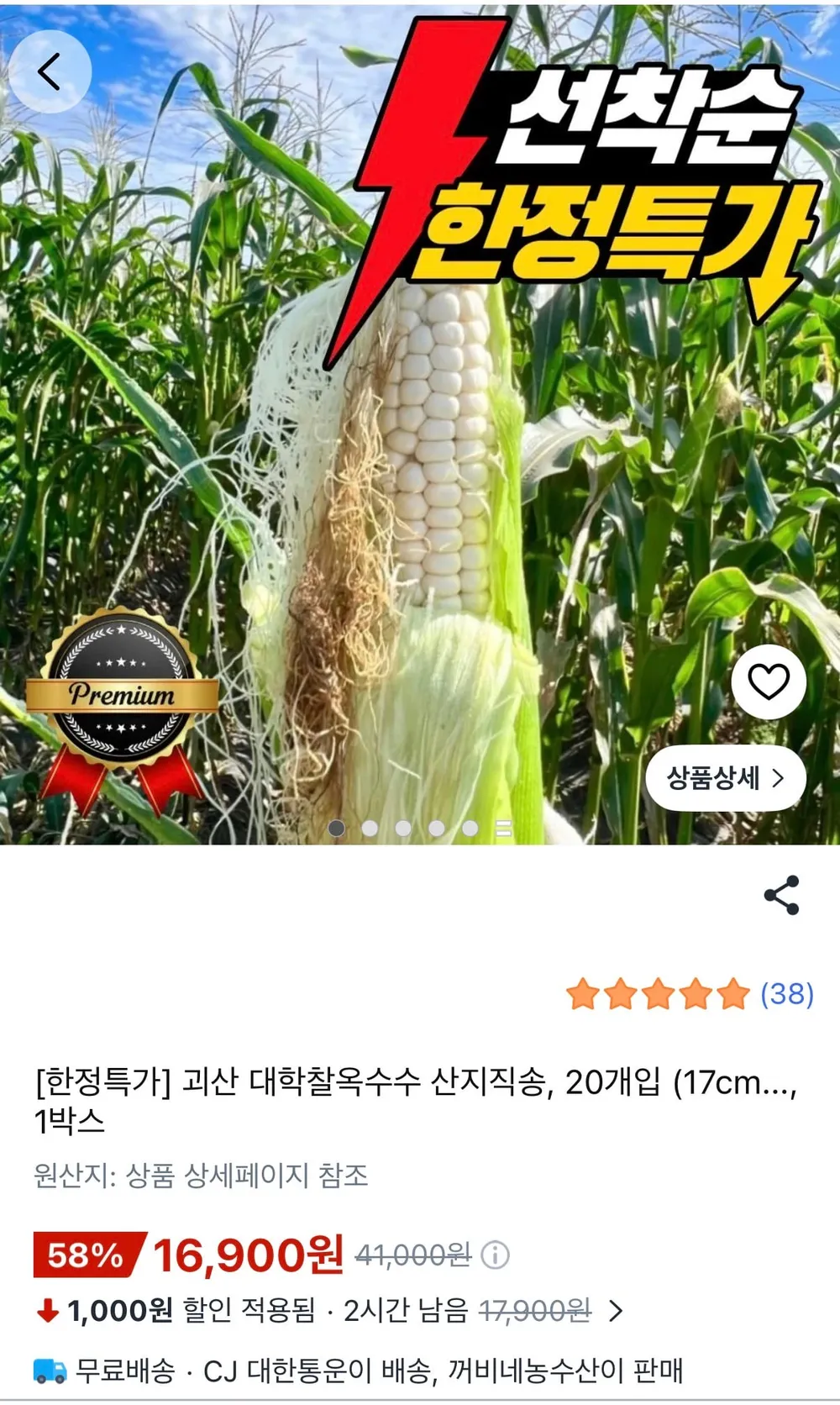
Task: Expand the 1,000원 discount details chevron
Action: coord(616,1310)
